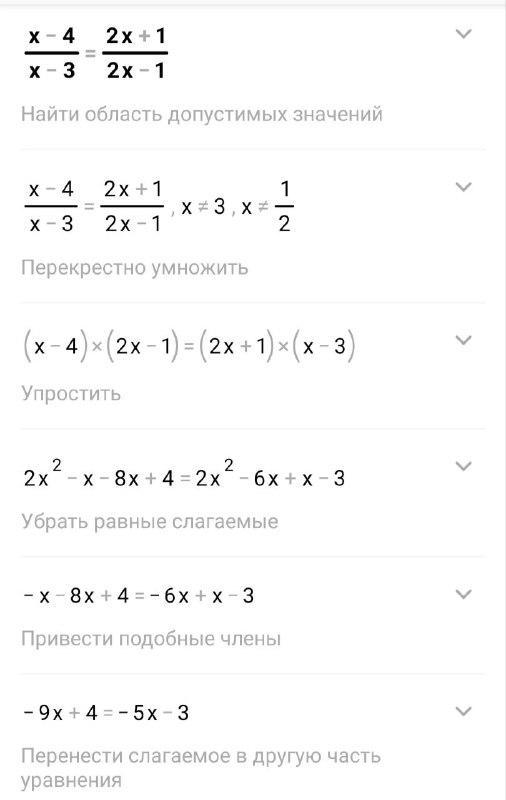The width and height of the screenshot is (506, 800).
Task: Expand the 'Перенести слагаемое в другую часть' step
Action: [x=463, y=711]
